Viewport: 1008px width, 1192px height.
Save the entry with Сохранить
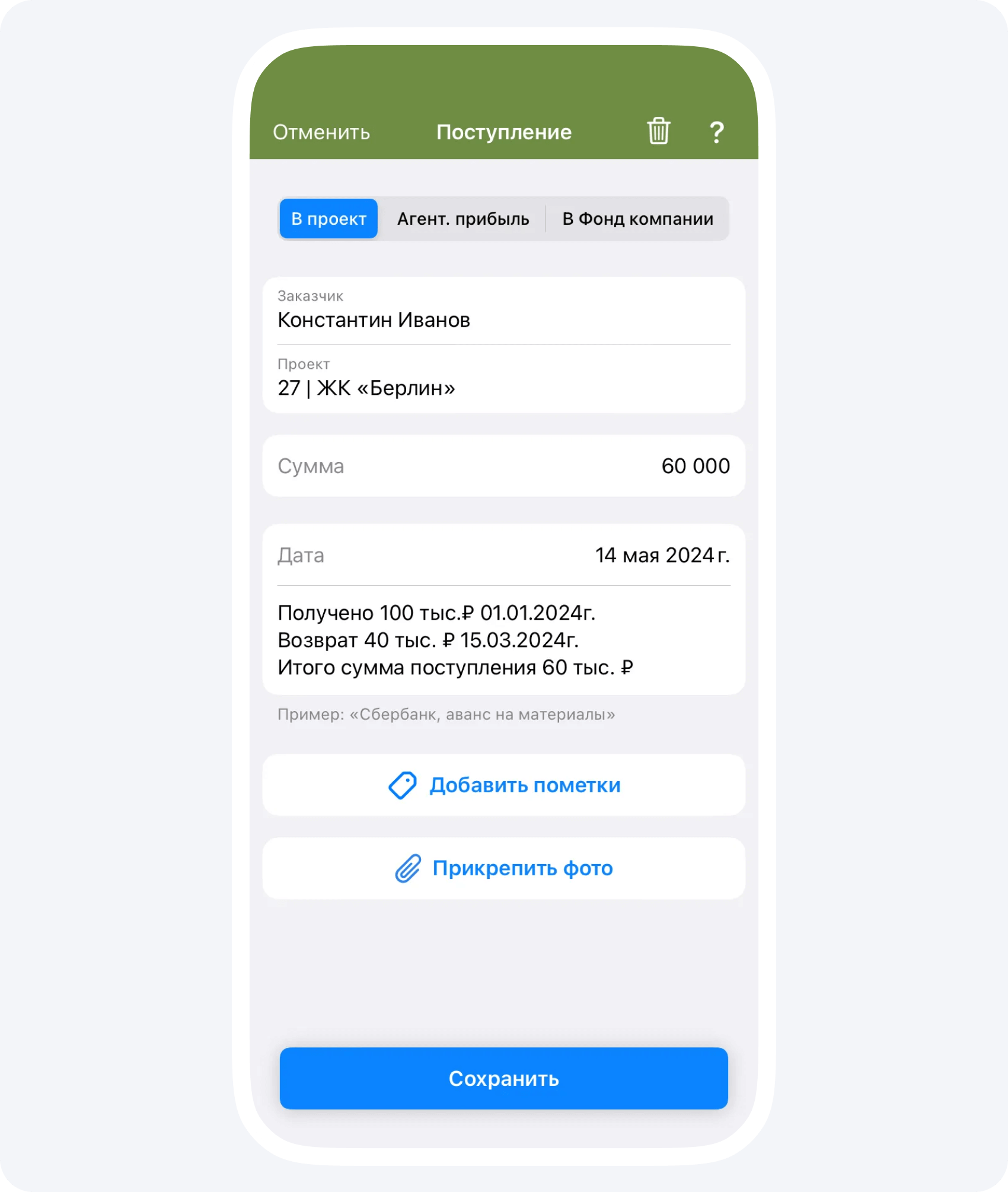tap(504, 1078)
